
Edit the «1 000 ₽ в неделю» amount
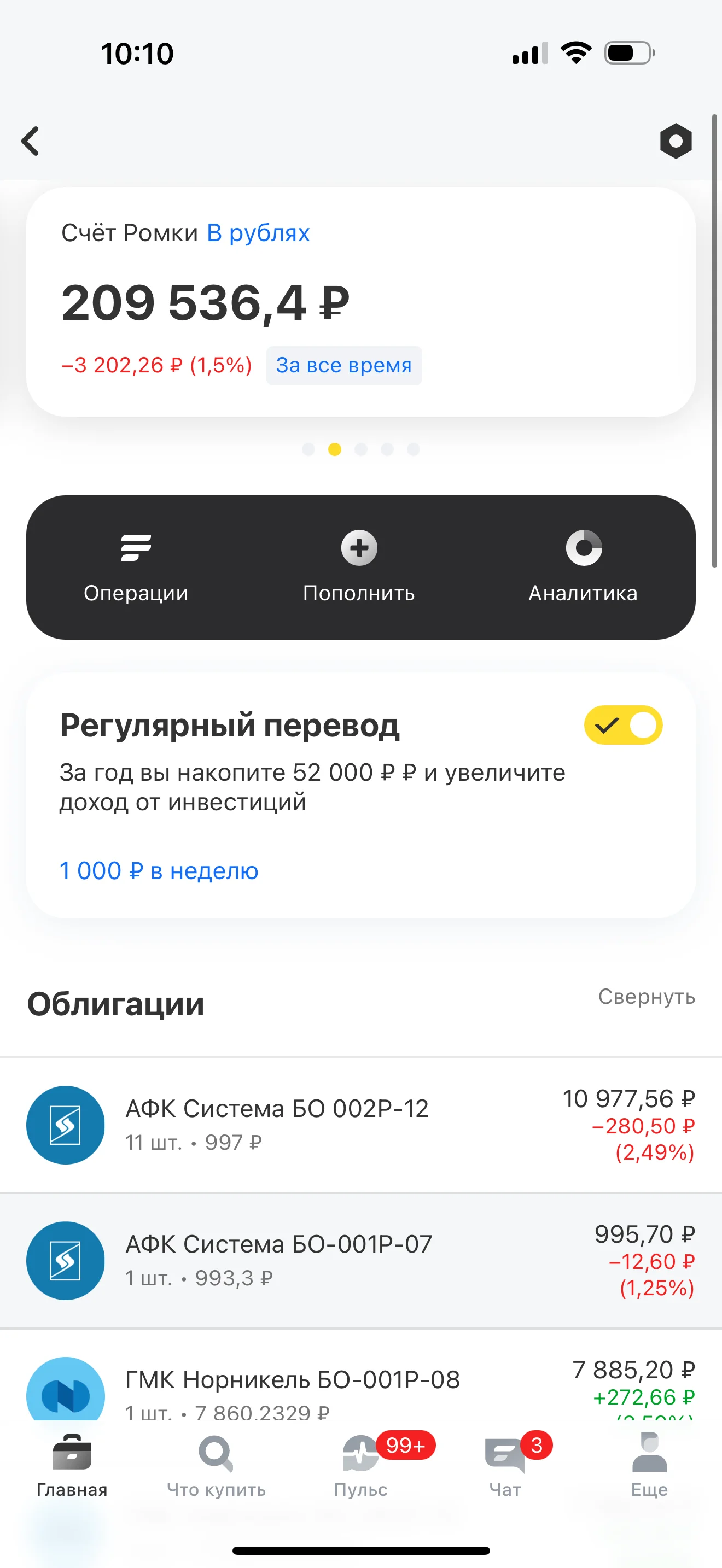[159, 870]
